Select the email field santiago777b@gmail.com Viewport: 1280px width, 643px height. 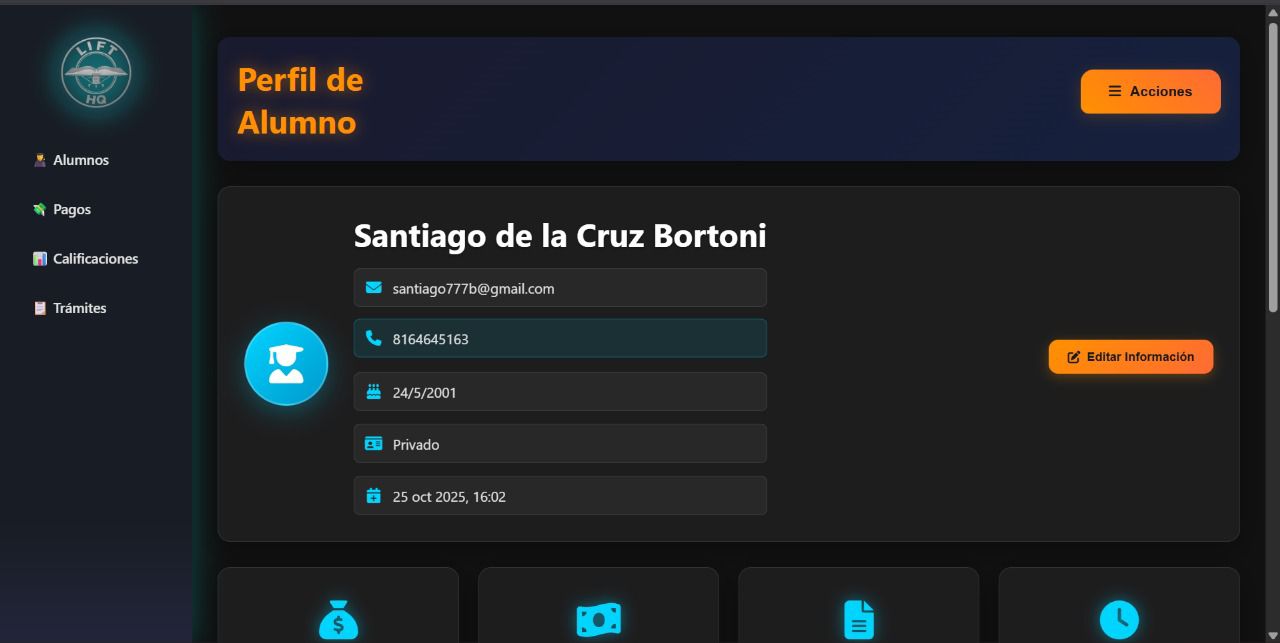click(559, 288)
